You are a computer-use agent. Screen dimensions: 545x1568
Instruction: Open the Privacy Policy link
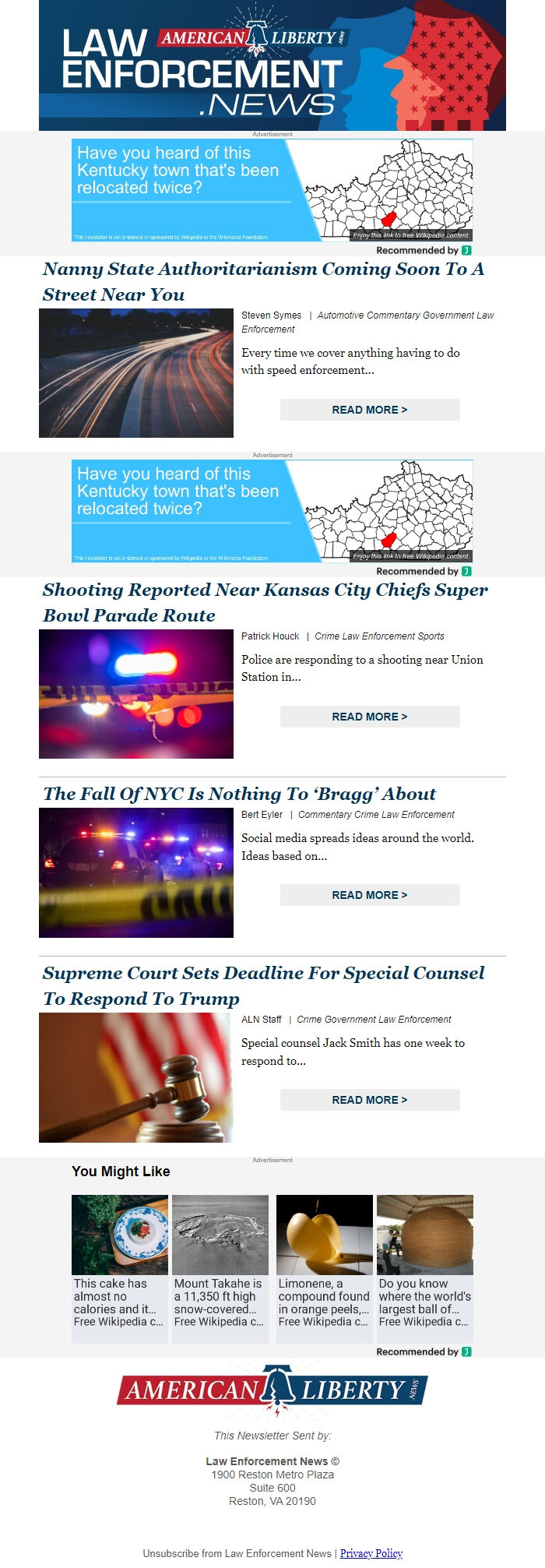pyautogui.click(x=371, y=1553)
